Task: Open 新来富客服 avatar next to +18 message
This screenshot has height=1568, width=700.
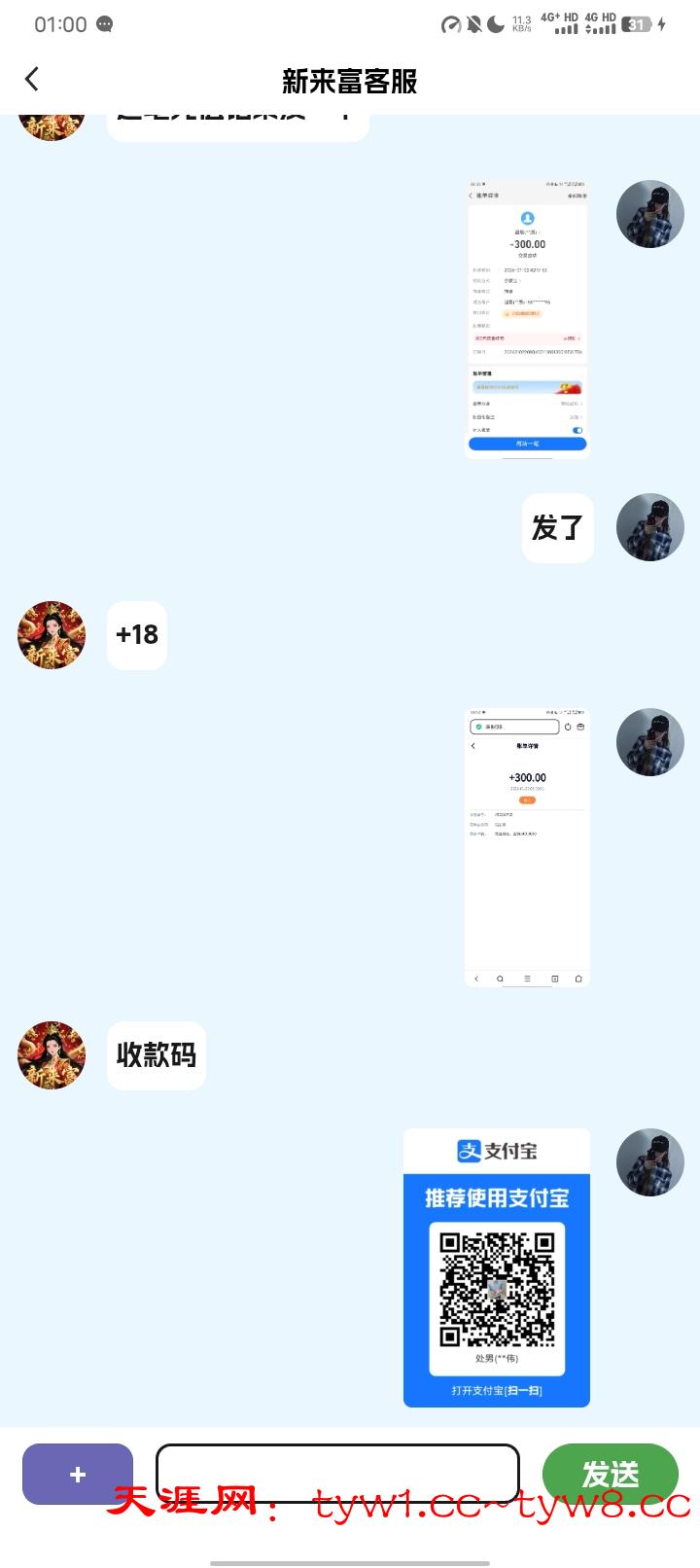Action: (52, 634)
